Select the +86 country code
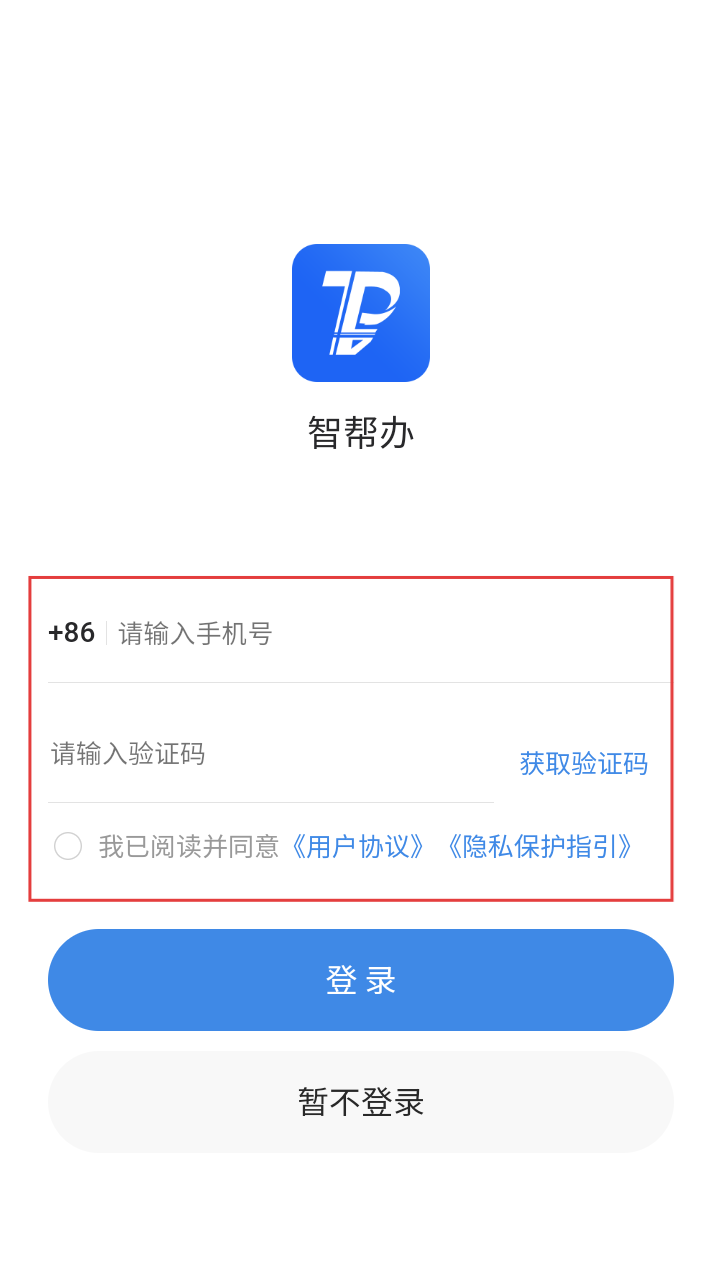 pyautogui.click(x=72, y=633)
